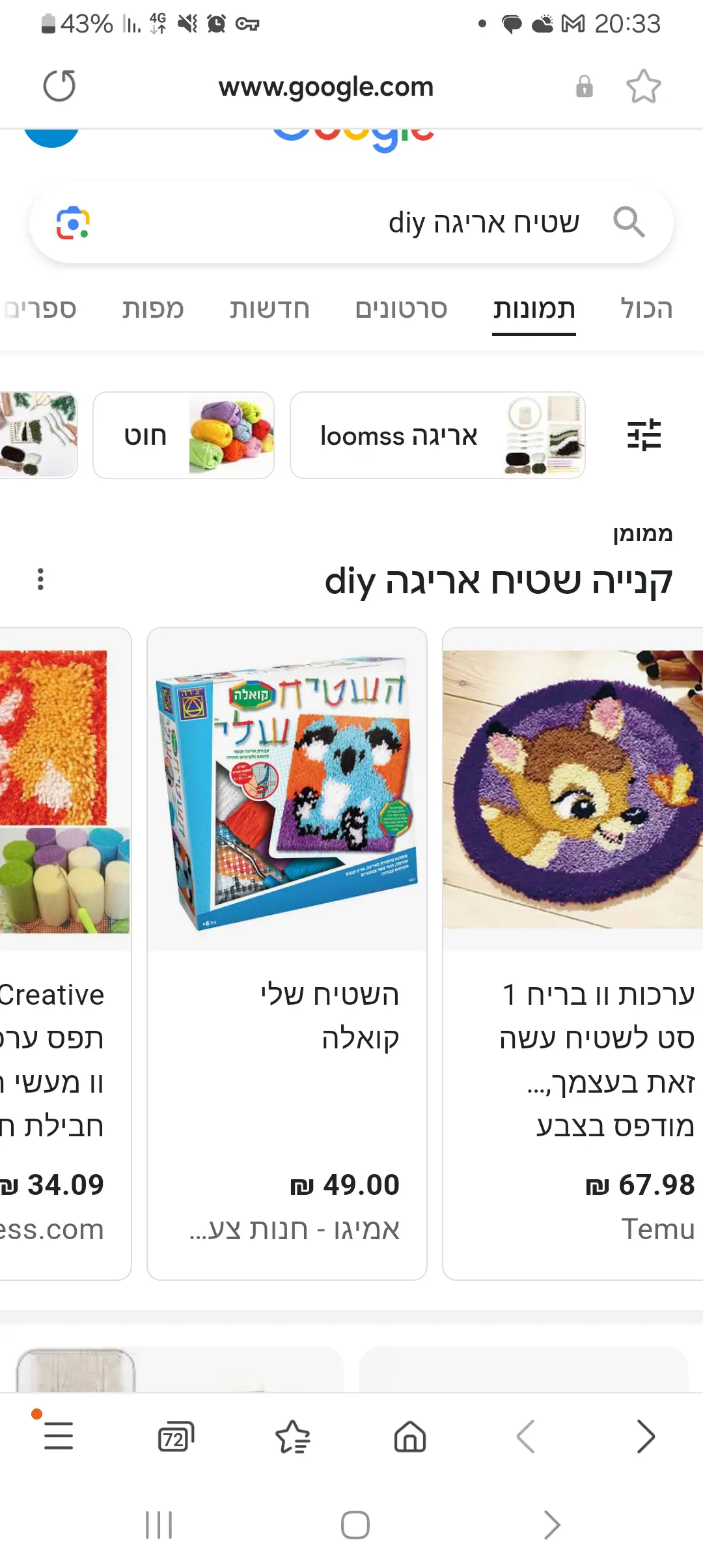Switch to the הכול tab
703x1568 pixels.
646,309
